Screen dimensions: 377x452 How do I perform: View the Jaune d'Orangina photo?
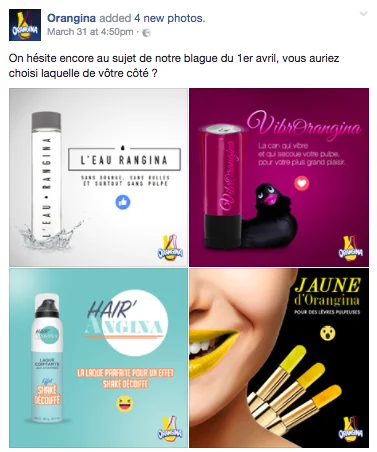pos(279,358)
